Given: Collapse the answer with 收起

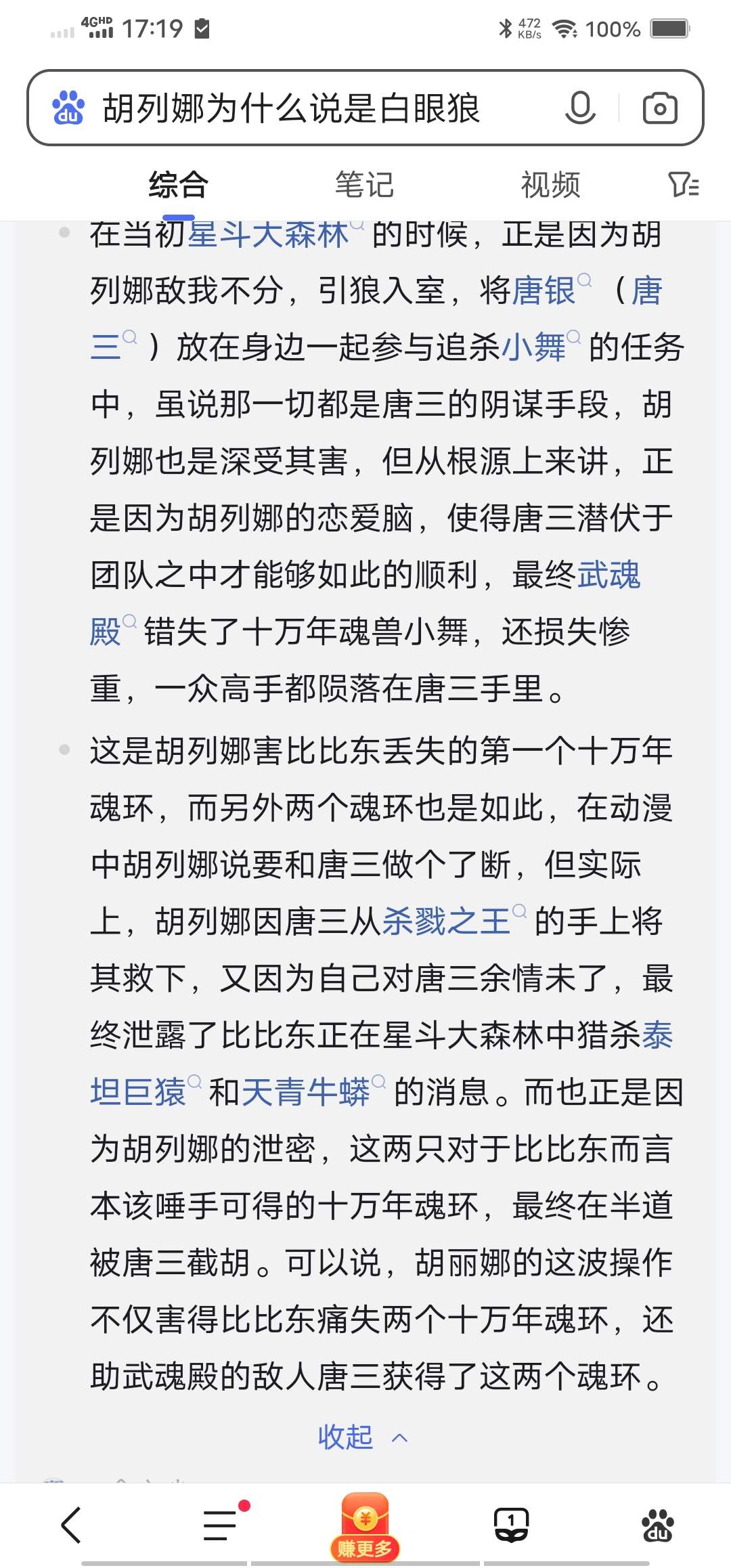Looking at the screenshot, I should (x=363, y=1437).
